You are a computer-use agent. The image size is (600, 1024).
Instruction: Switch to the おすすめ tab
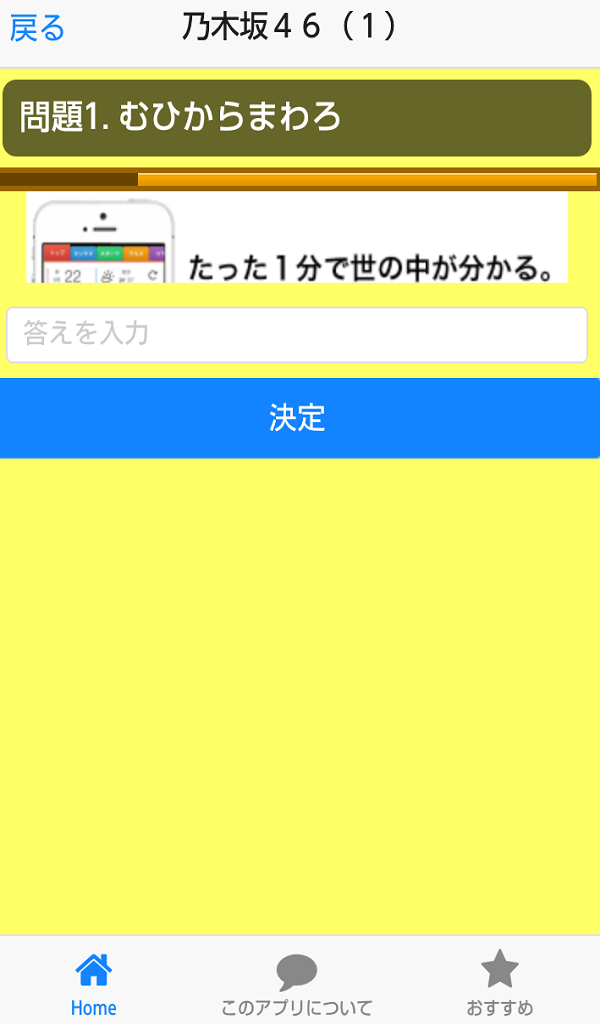(499, 983)
